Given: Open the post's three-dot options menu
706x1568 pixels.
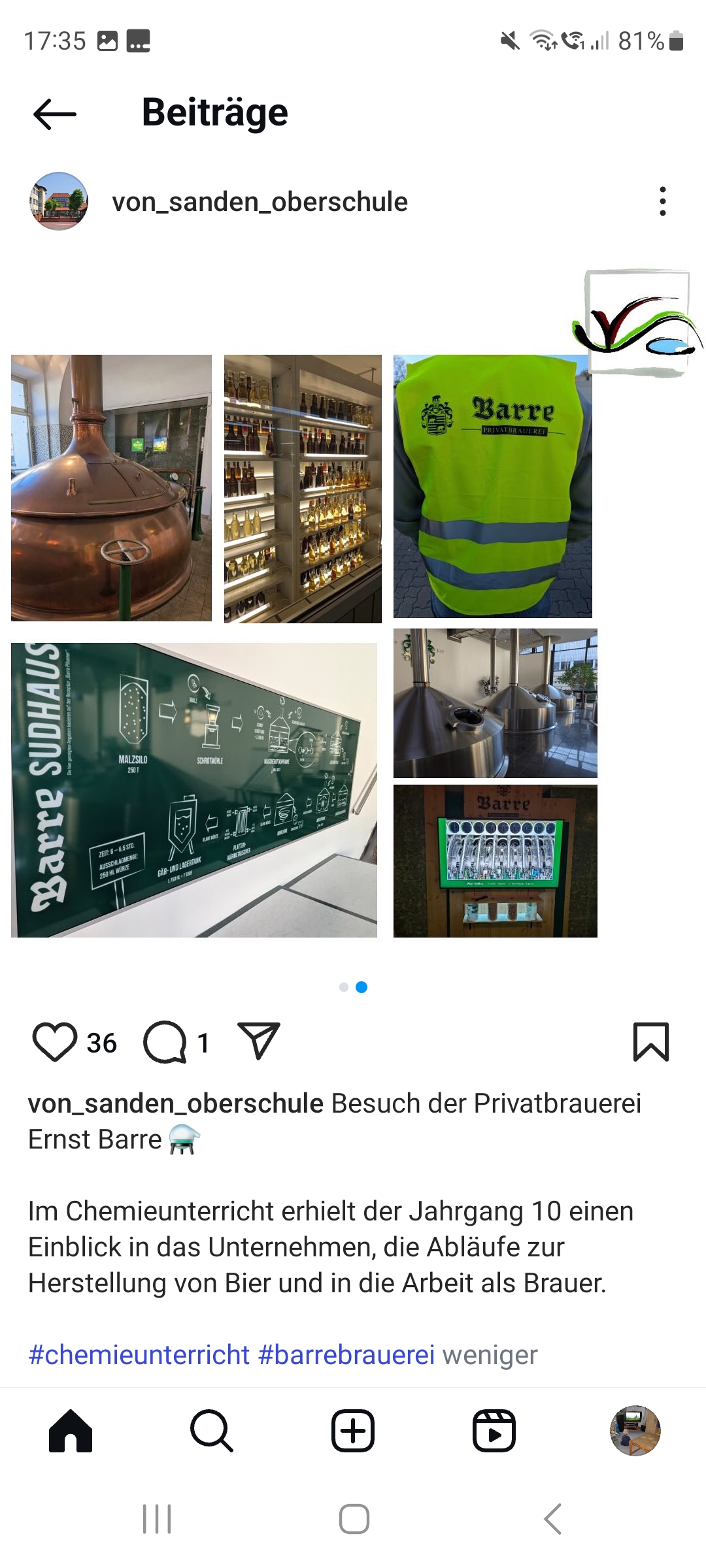Looking at the screenshot, I should [663, 201].
